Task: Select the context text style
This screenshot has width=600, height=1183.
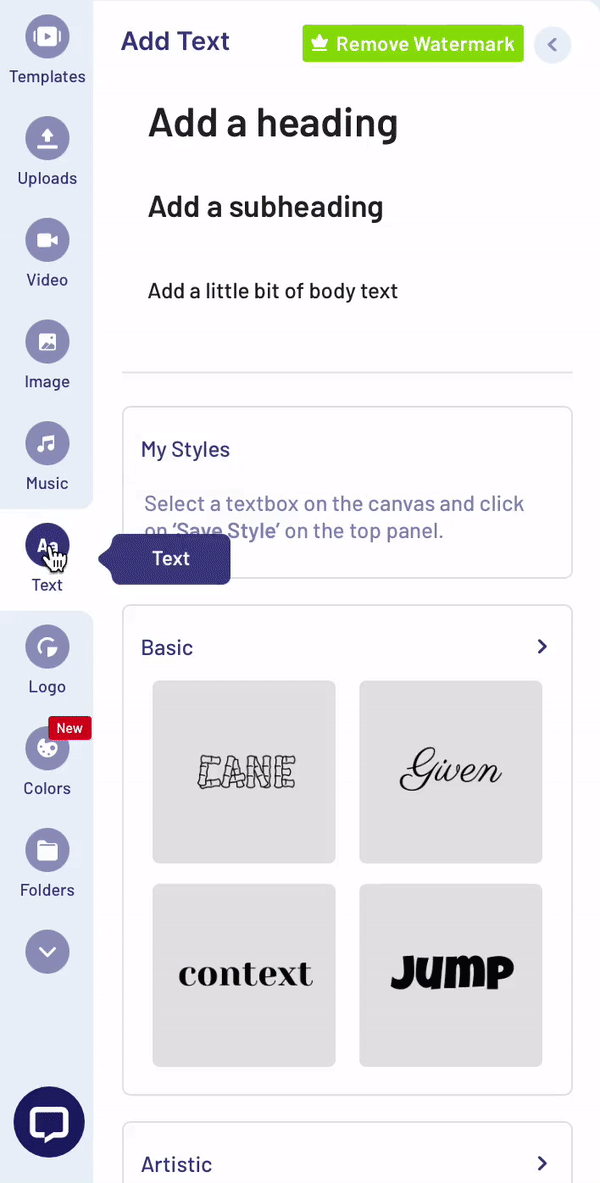Action: 244,975
